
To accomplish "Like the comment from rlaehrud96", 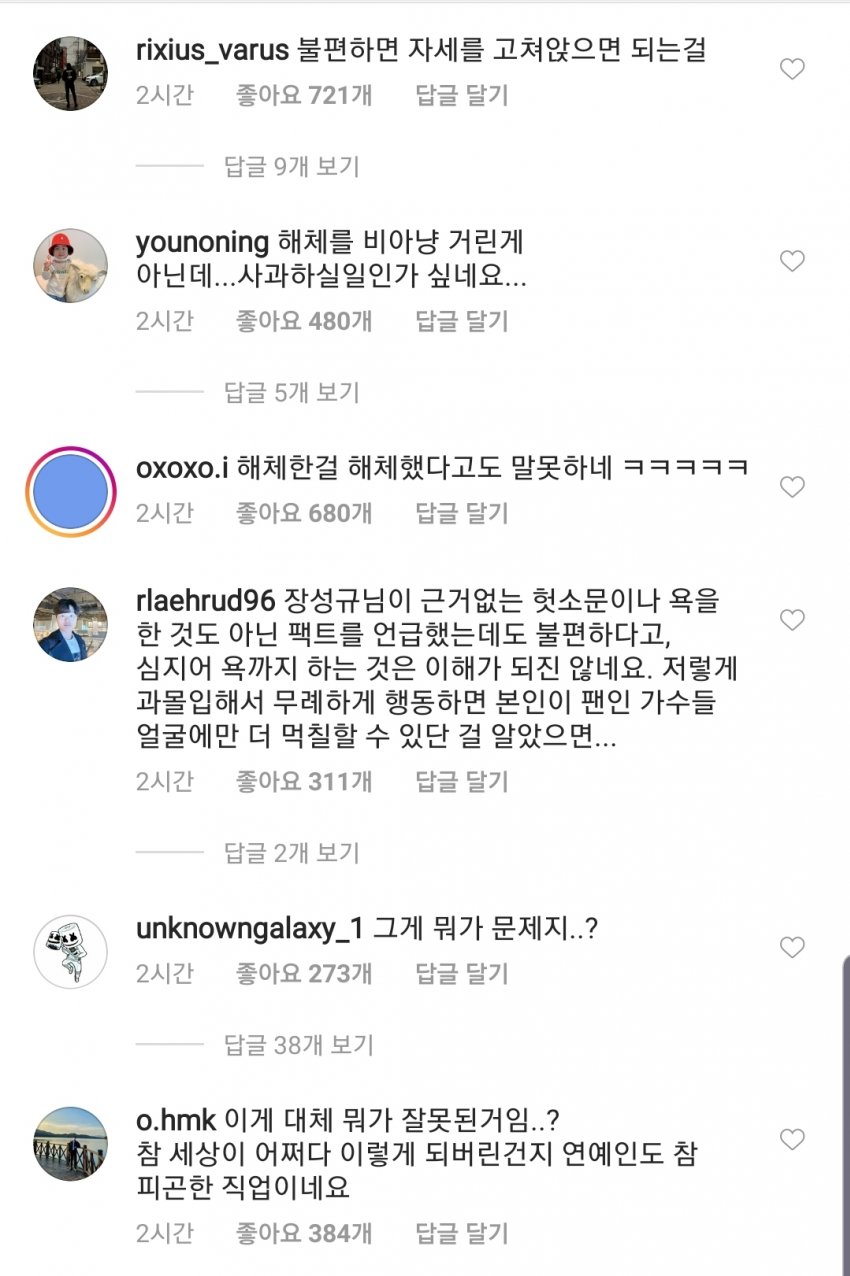I will (792, 620).
